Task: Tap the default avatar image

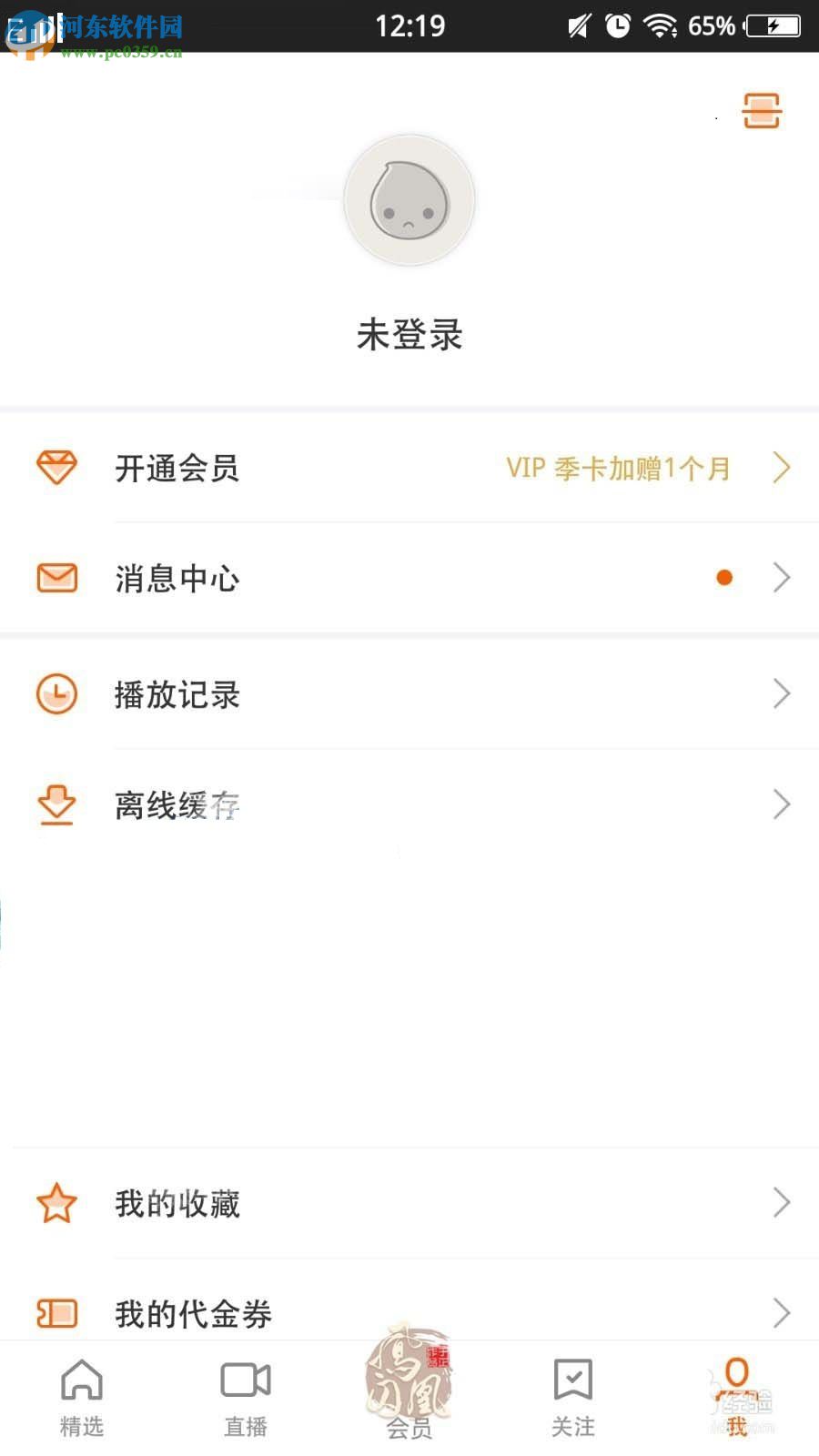Action: [x=409, y=200]
